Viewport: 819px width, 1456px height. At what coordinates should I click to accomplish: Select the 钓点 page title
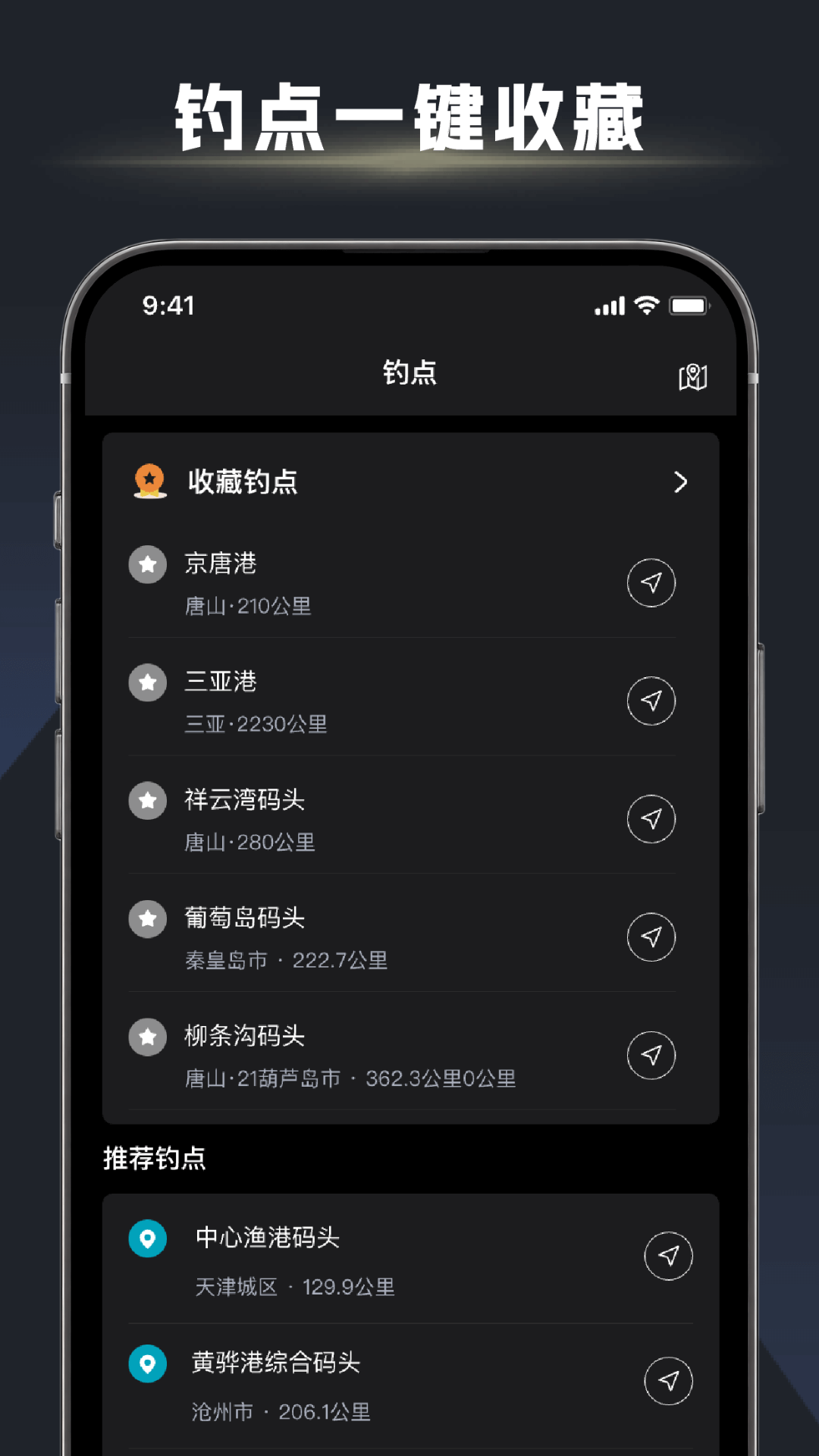[x=409, y=373]
